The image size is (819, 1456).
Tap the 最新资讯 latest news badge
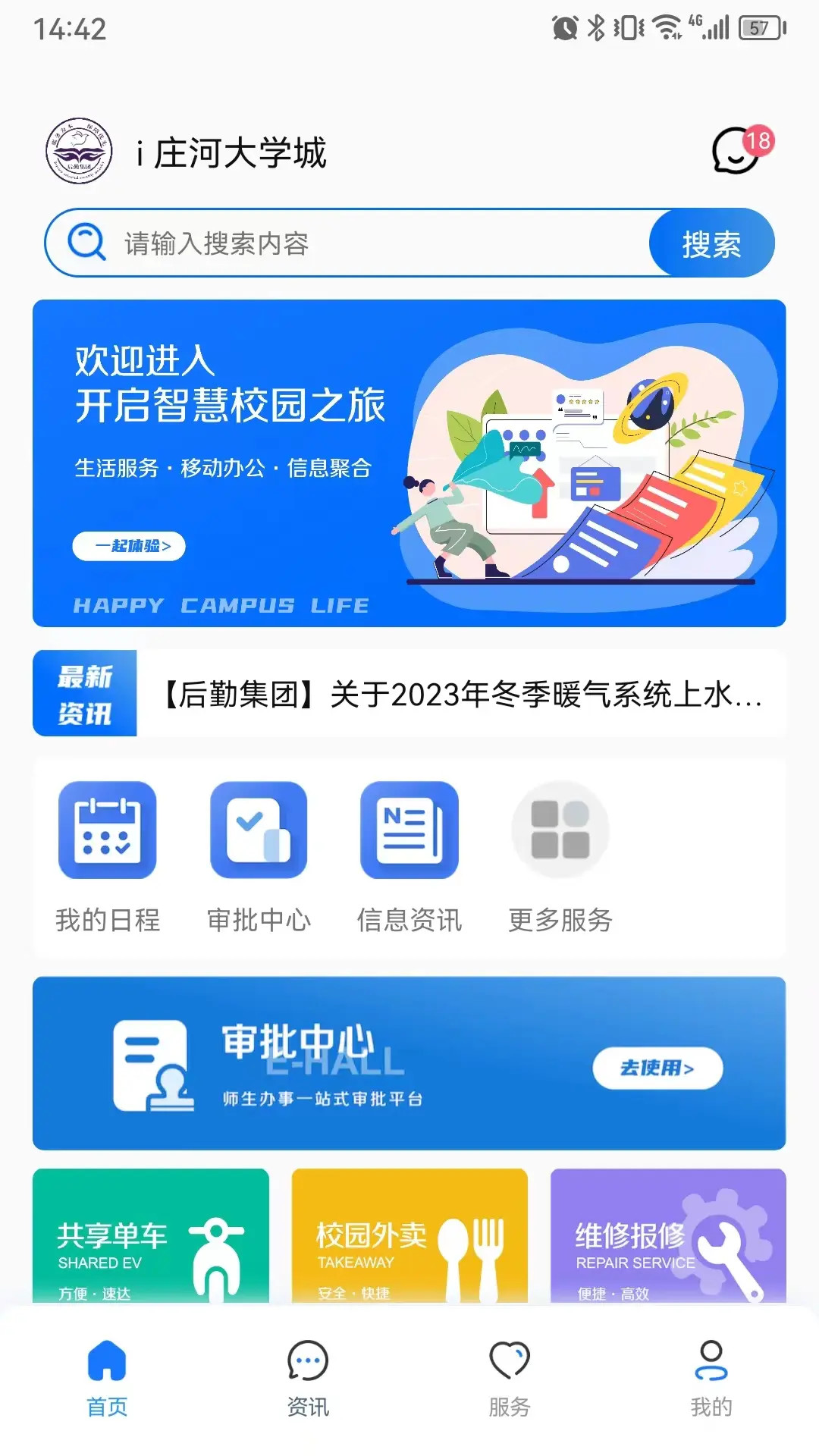(85, 693)
